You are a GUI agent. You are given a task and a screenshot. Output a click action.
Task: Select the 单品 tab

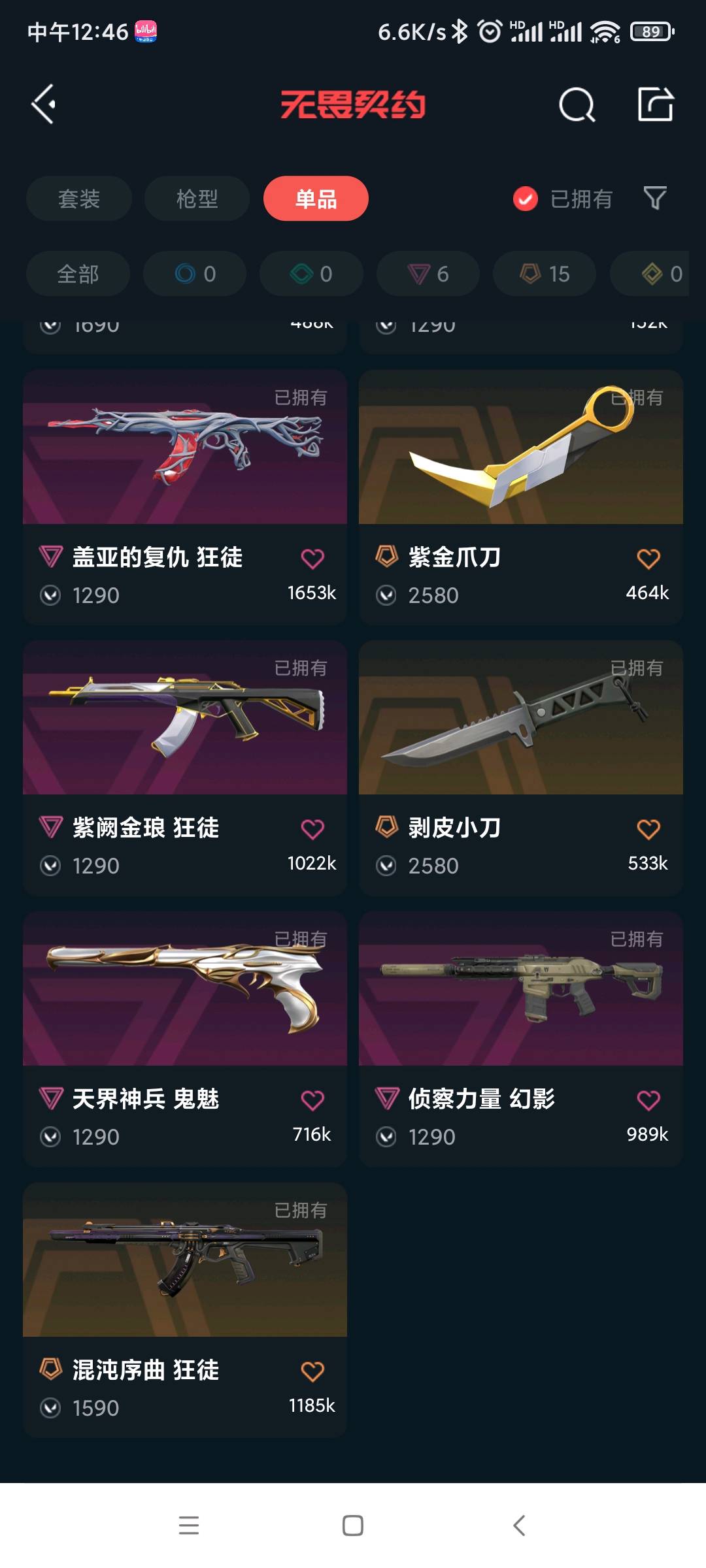point(316,199)
